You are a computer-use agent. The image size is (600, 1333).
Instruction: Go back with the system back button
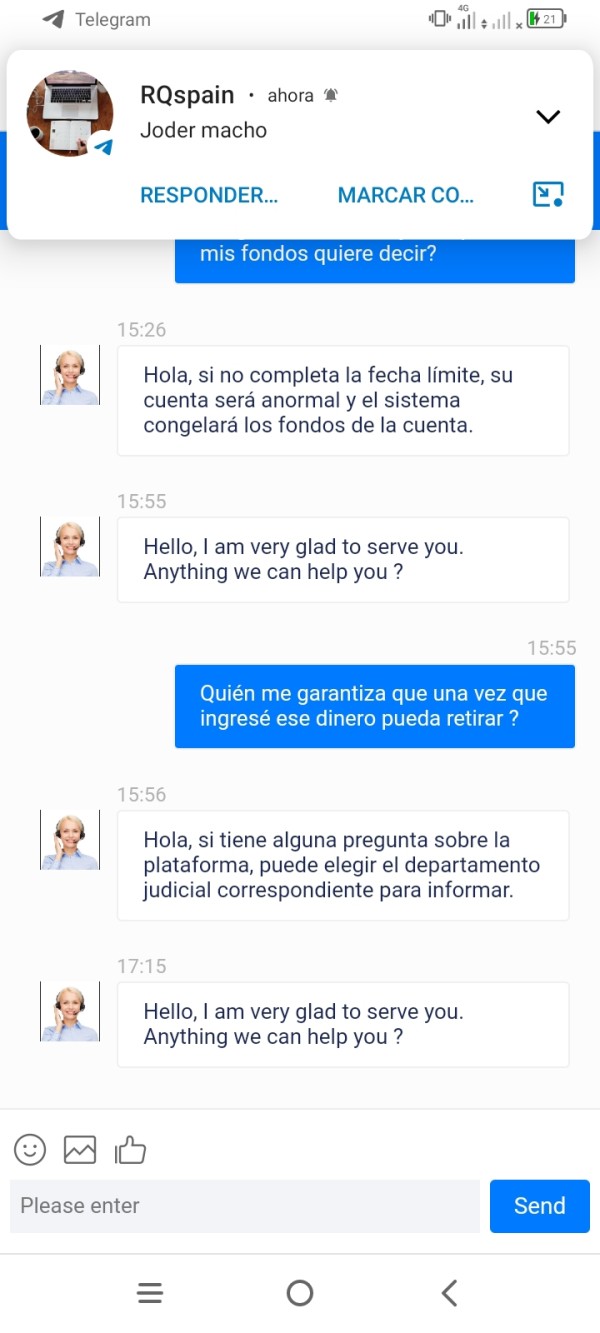click(x=449, y=1293)
